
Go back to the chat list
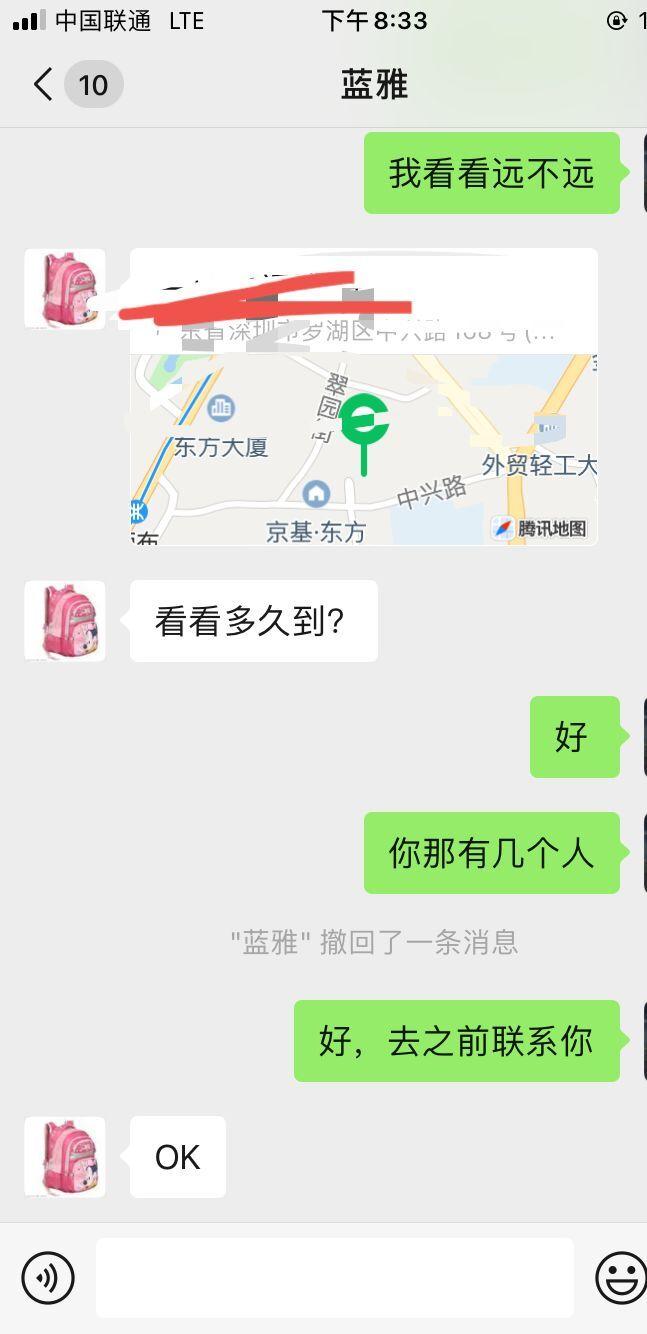(44, 85)
